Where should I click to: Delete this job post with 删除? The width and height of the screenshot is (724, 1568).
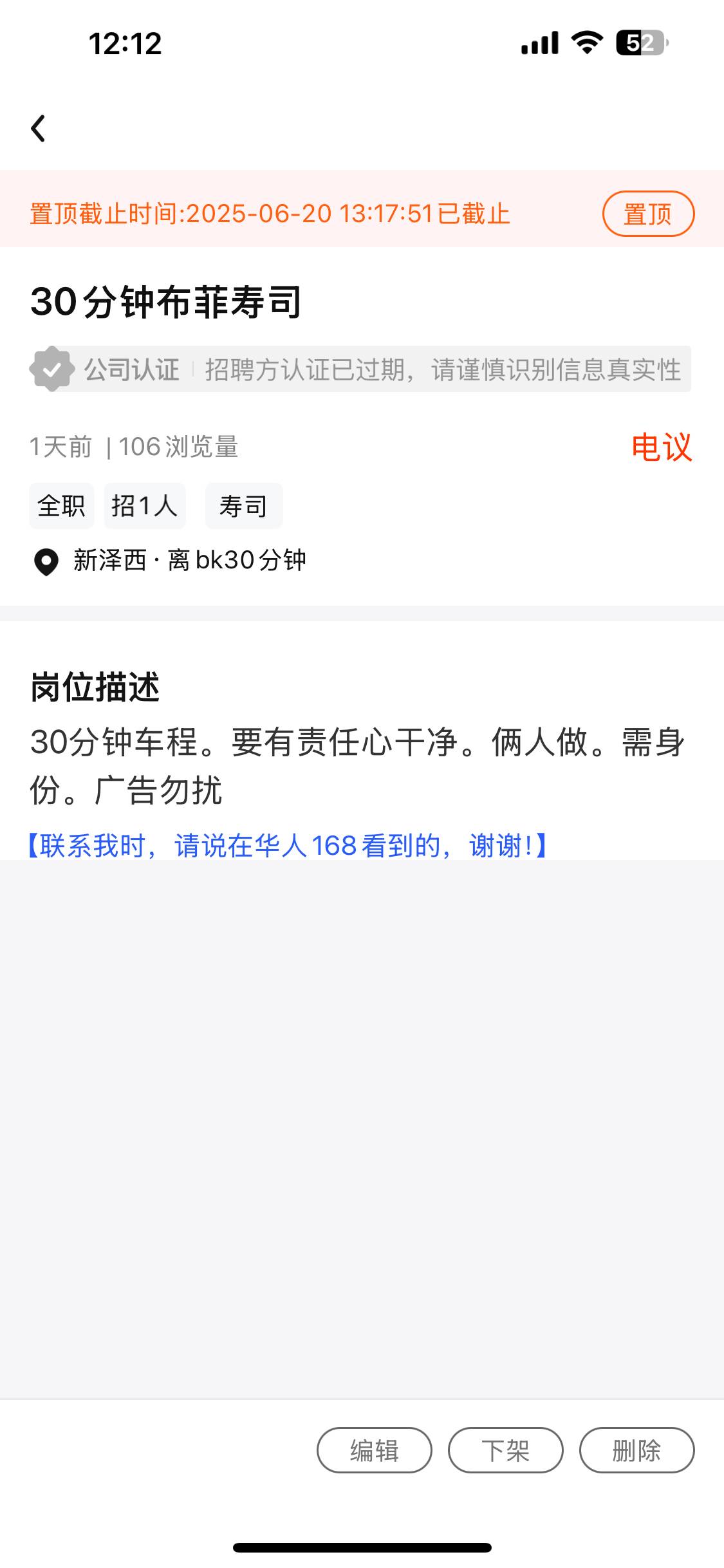pyautogui.click(x=636, y=1450)
